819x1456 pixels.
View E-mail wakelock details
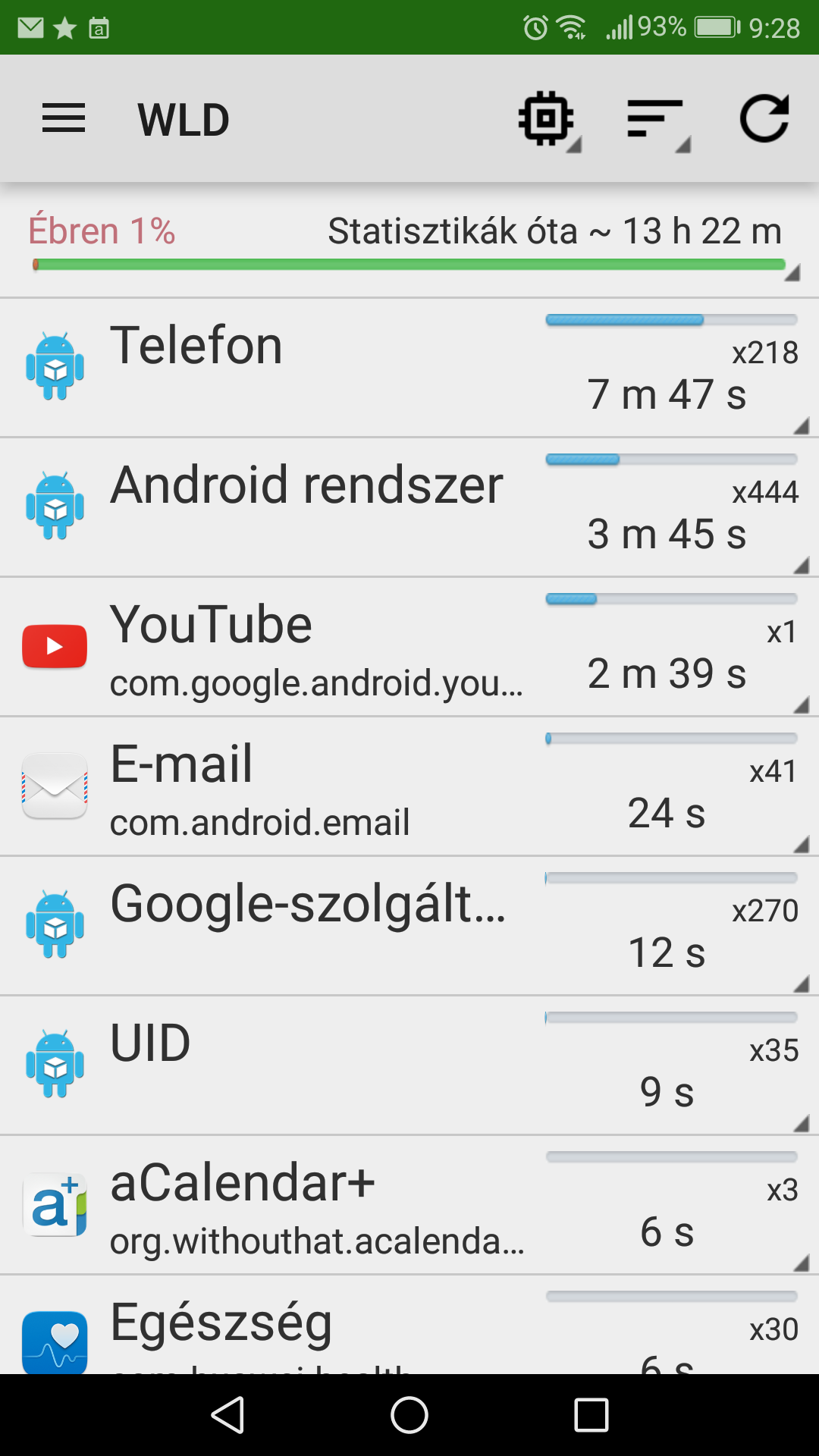coord(409,786)
